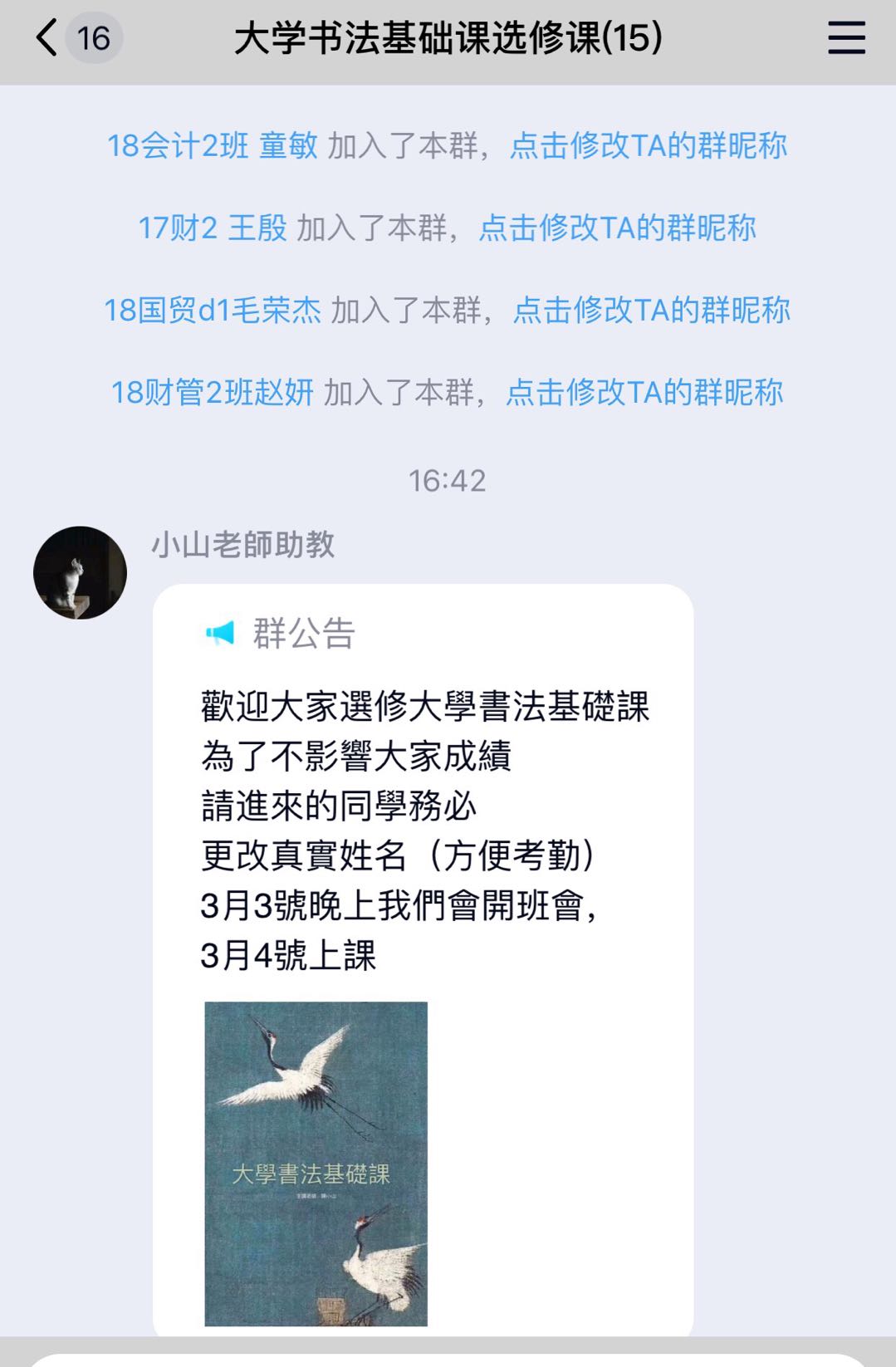Modify group nickname for 王殷
Viewport: 896px width, 1367px height.
click(617, 228)
